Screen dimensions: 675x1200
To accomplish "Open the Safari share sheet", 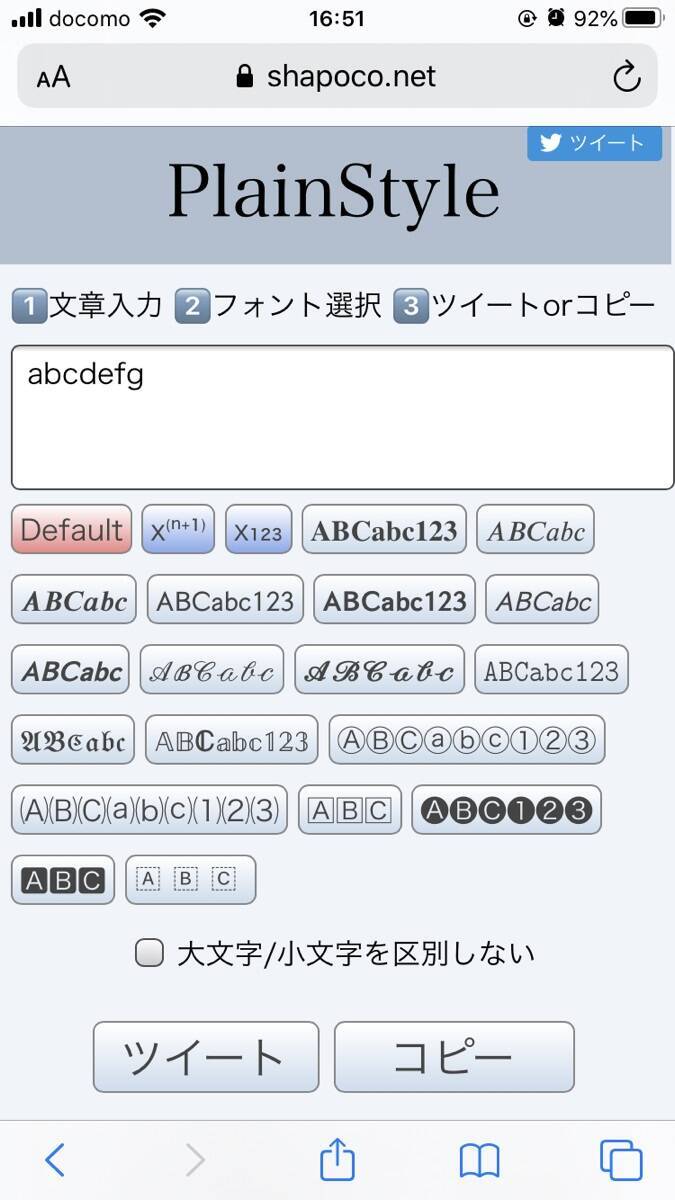I will tap(337, 1160).
